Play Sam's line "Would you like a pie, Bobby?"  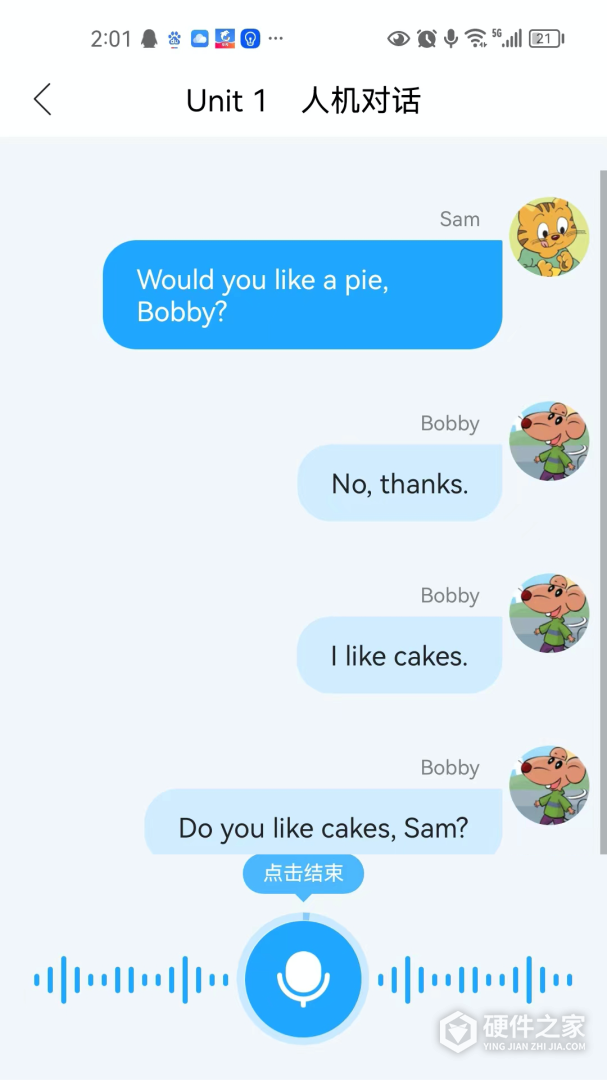pos(302,295)
